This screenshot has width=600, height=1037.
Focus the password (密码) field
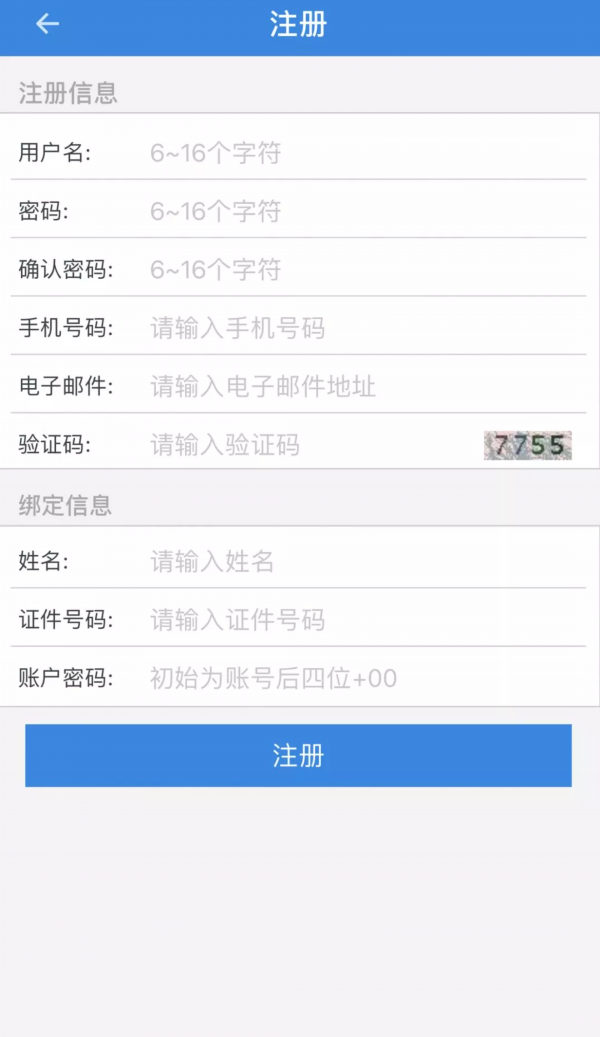(x=360, y=211)
